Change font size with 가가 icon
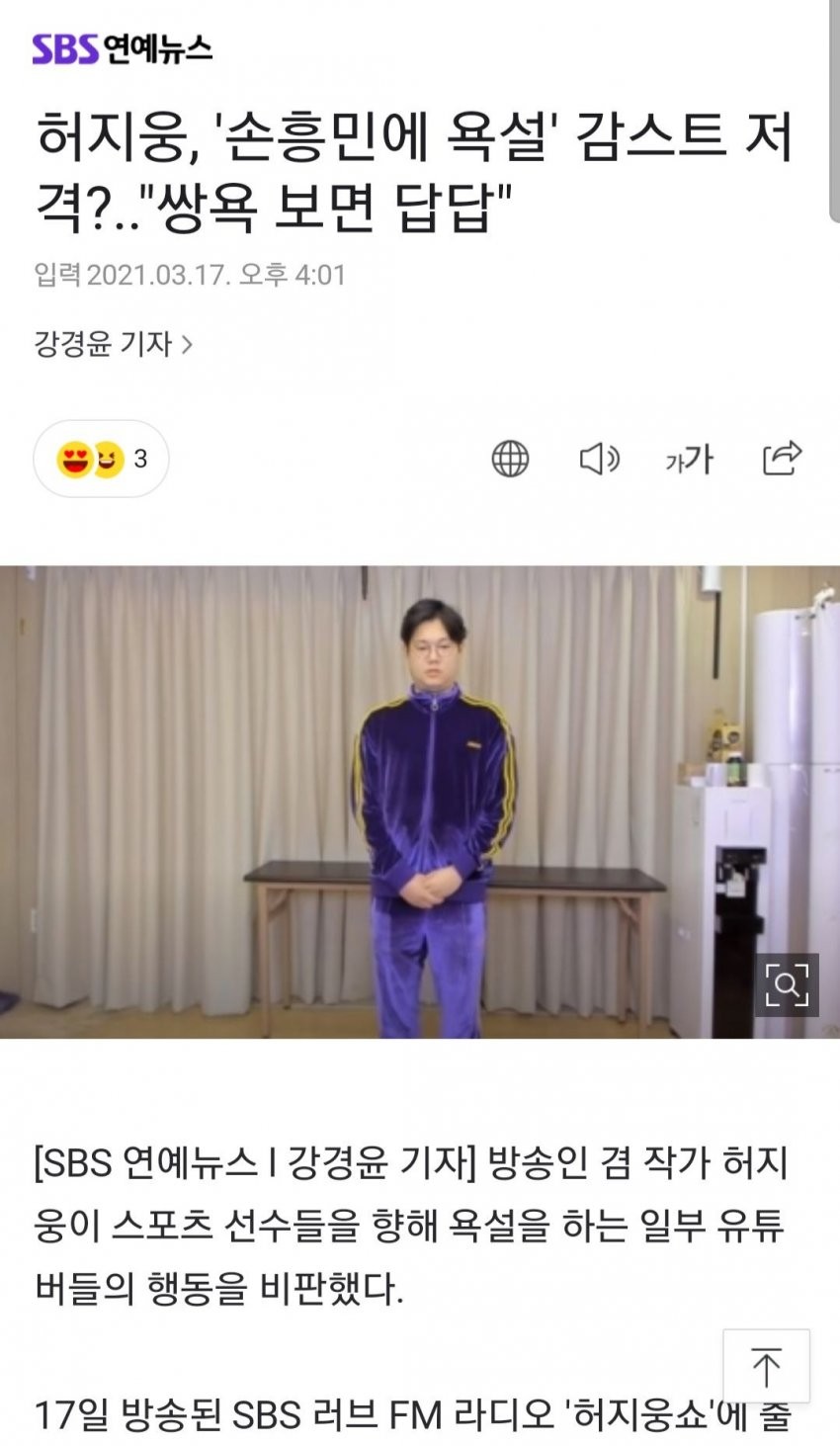840x1446 pixels. (689, 459)
